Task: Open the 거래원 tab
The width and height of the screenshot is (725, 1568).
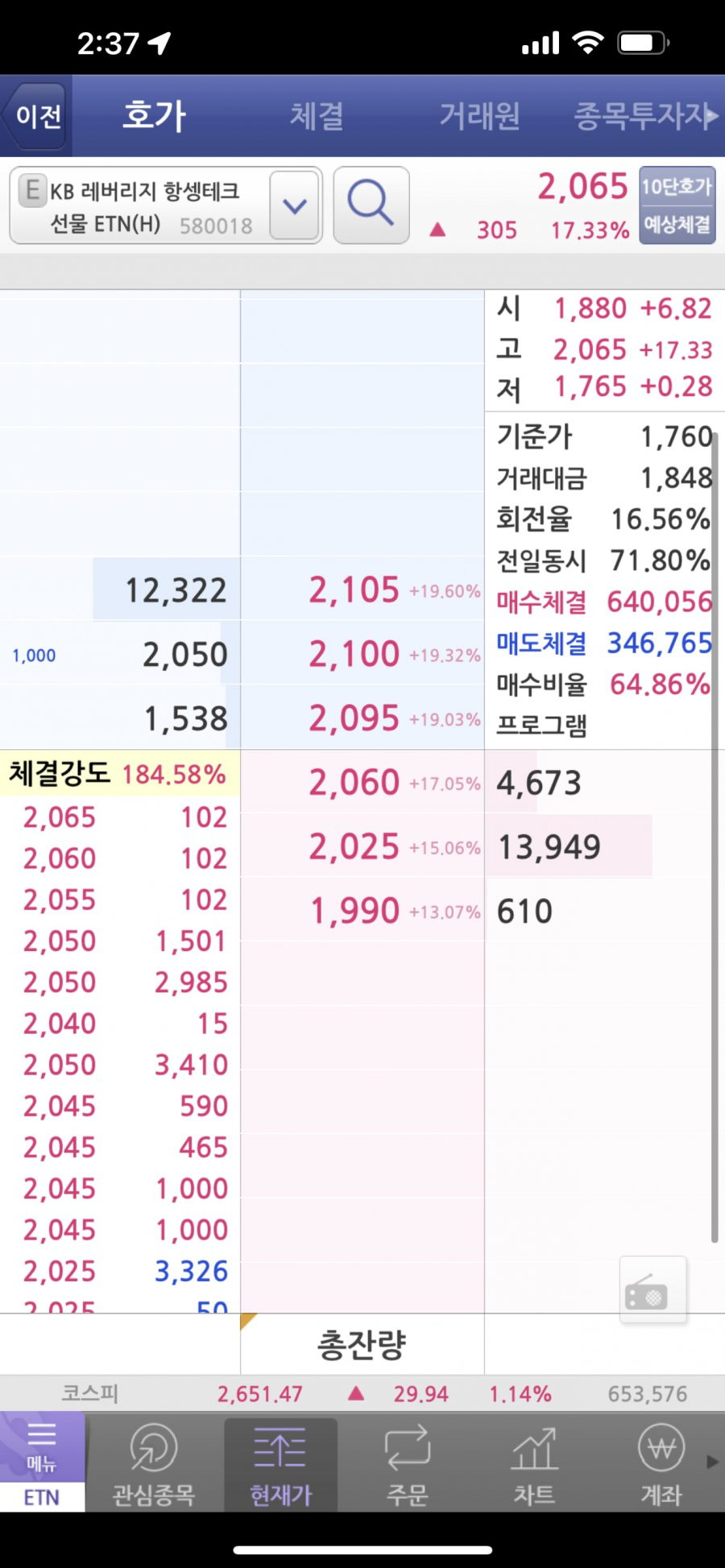Action: click(x=479, y=116)
